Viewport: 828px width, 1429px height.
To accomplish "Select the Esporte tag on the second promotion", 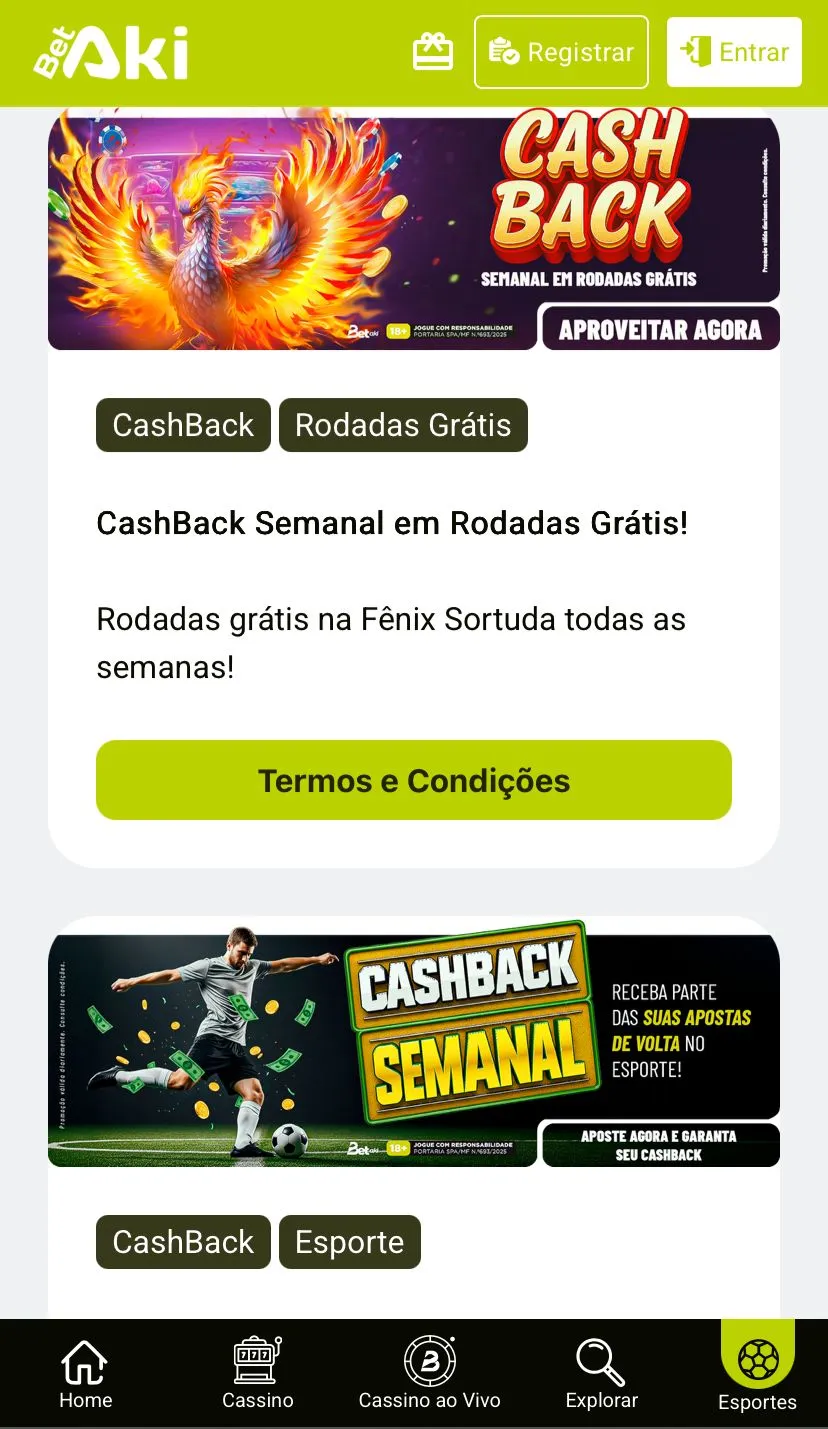I will pyautogui.click(x=349, y=1241).
